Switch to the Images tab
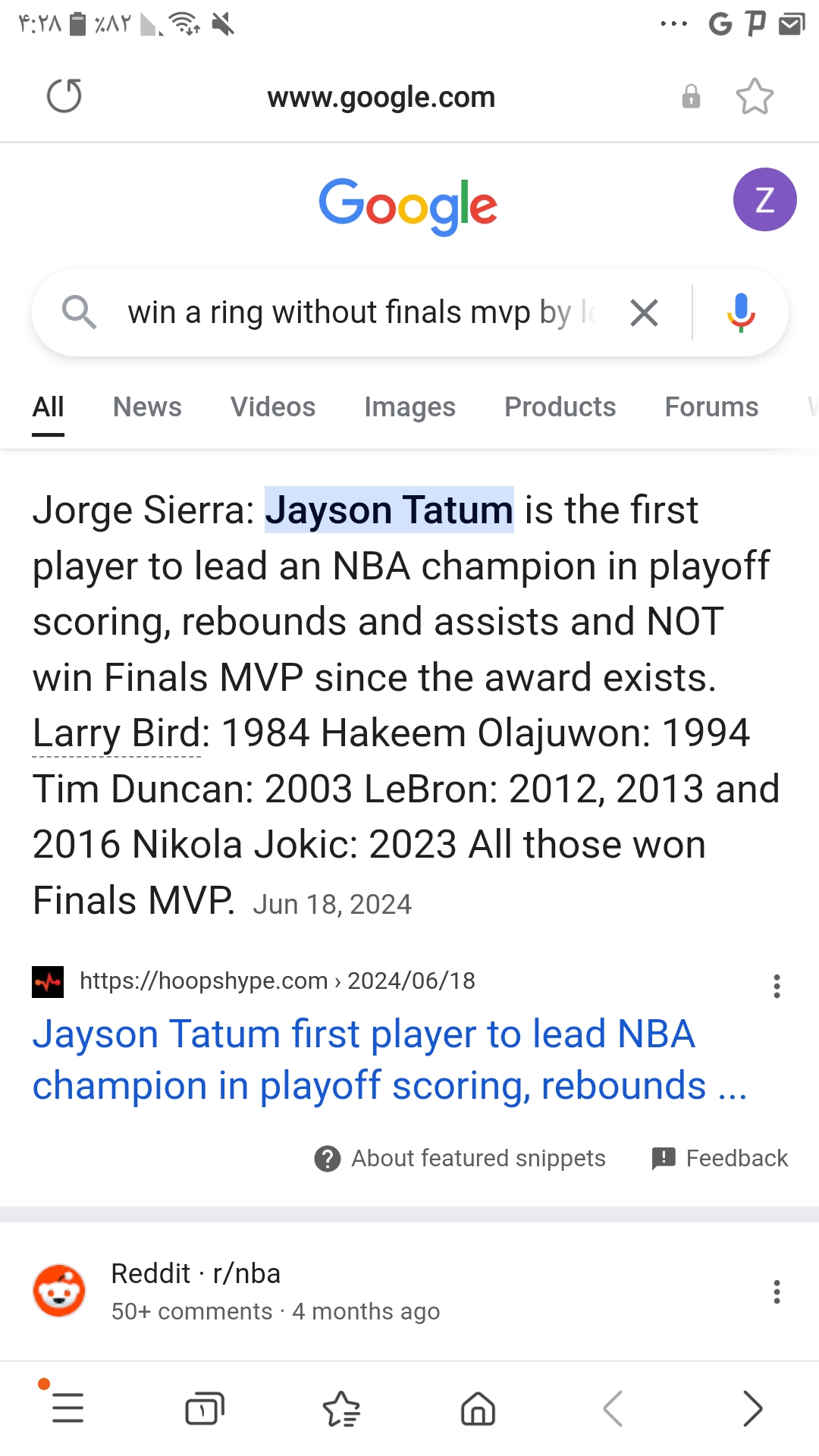Image resolution: width=819 pixels, height=1456 pixels. [x=409, y=407]
